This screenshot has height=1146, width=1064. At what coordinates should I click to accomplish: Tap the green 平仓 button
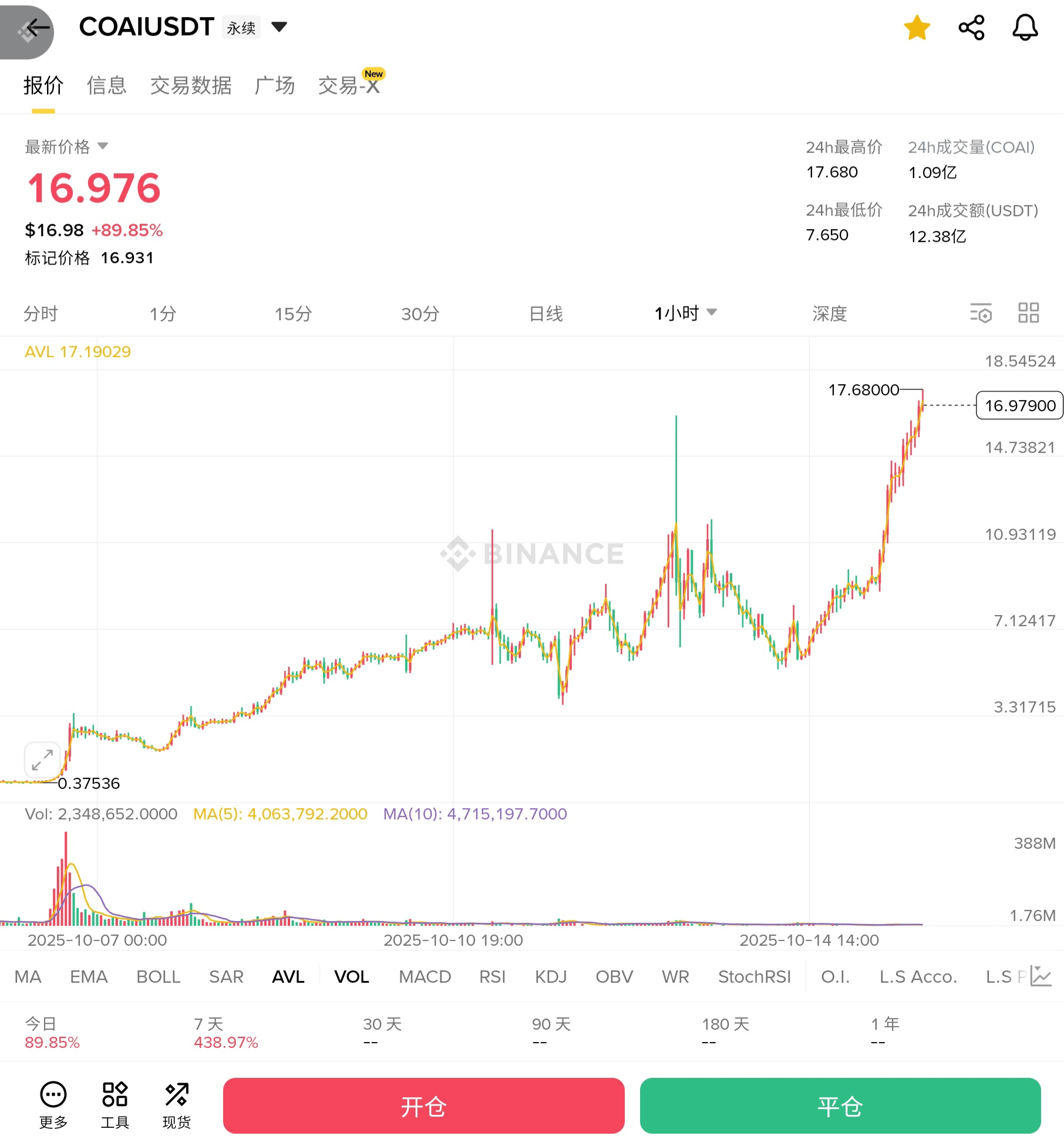pos(840,1105)
